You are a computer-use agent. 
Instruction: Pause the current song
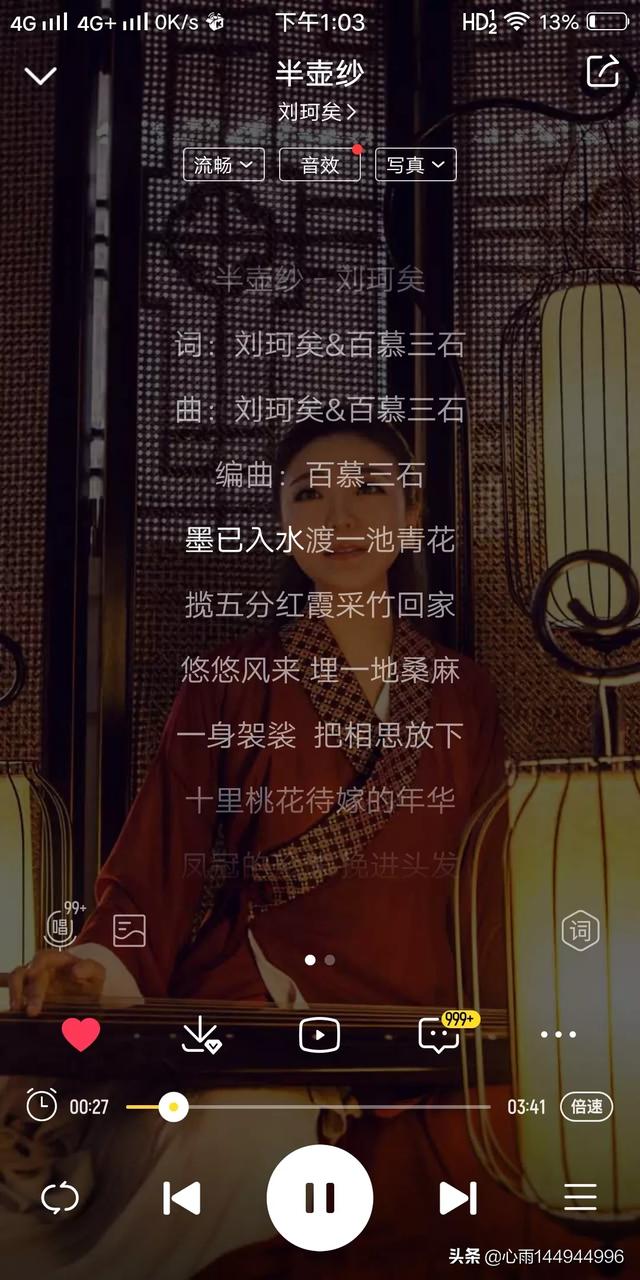pos(320,1197)
